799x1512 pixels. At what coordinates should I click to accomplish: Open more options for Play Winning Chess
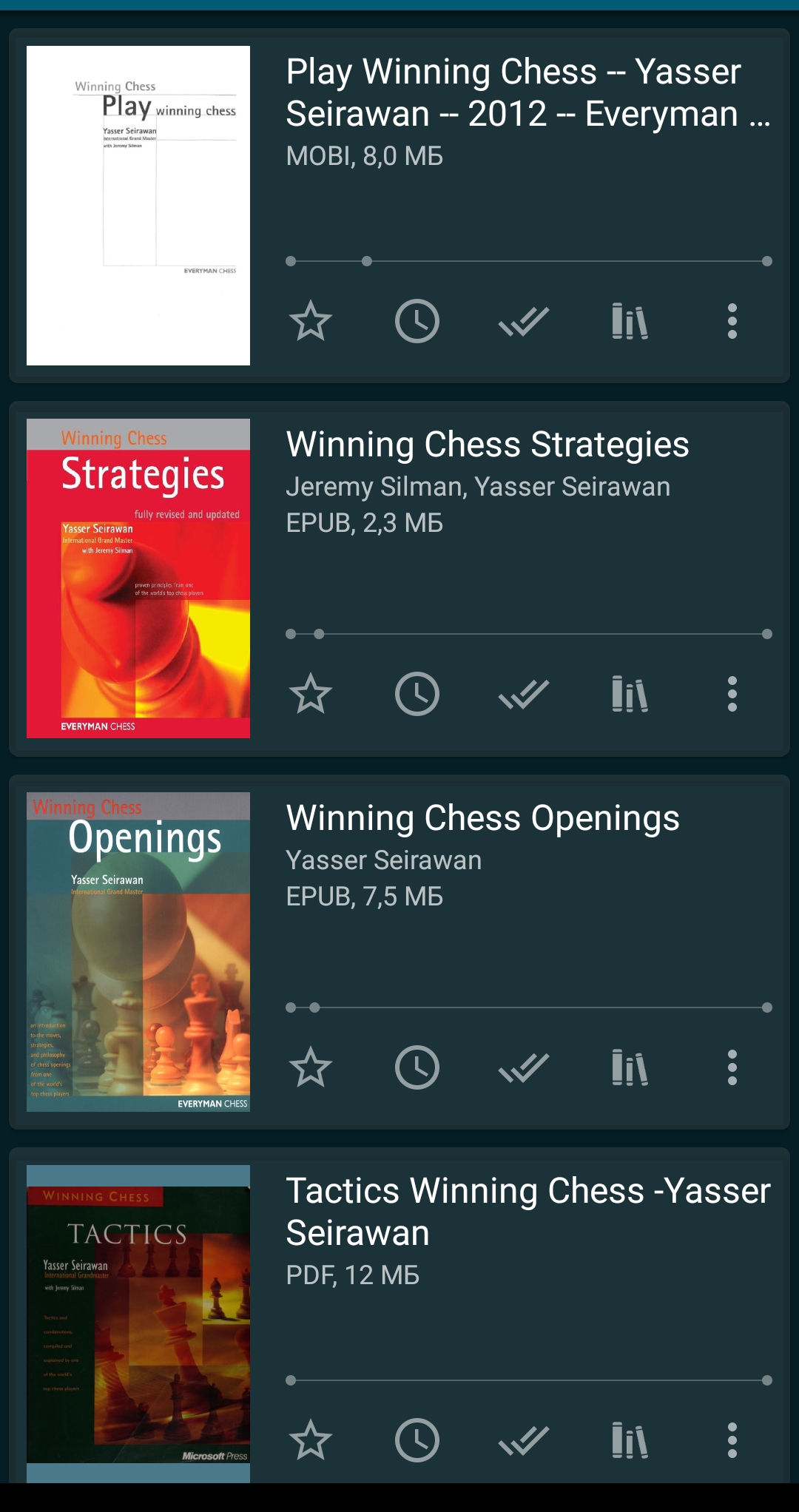point(732,321)
